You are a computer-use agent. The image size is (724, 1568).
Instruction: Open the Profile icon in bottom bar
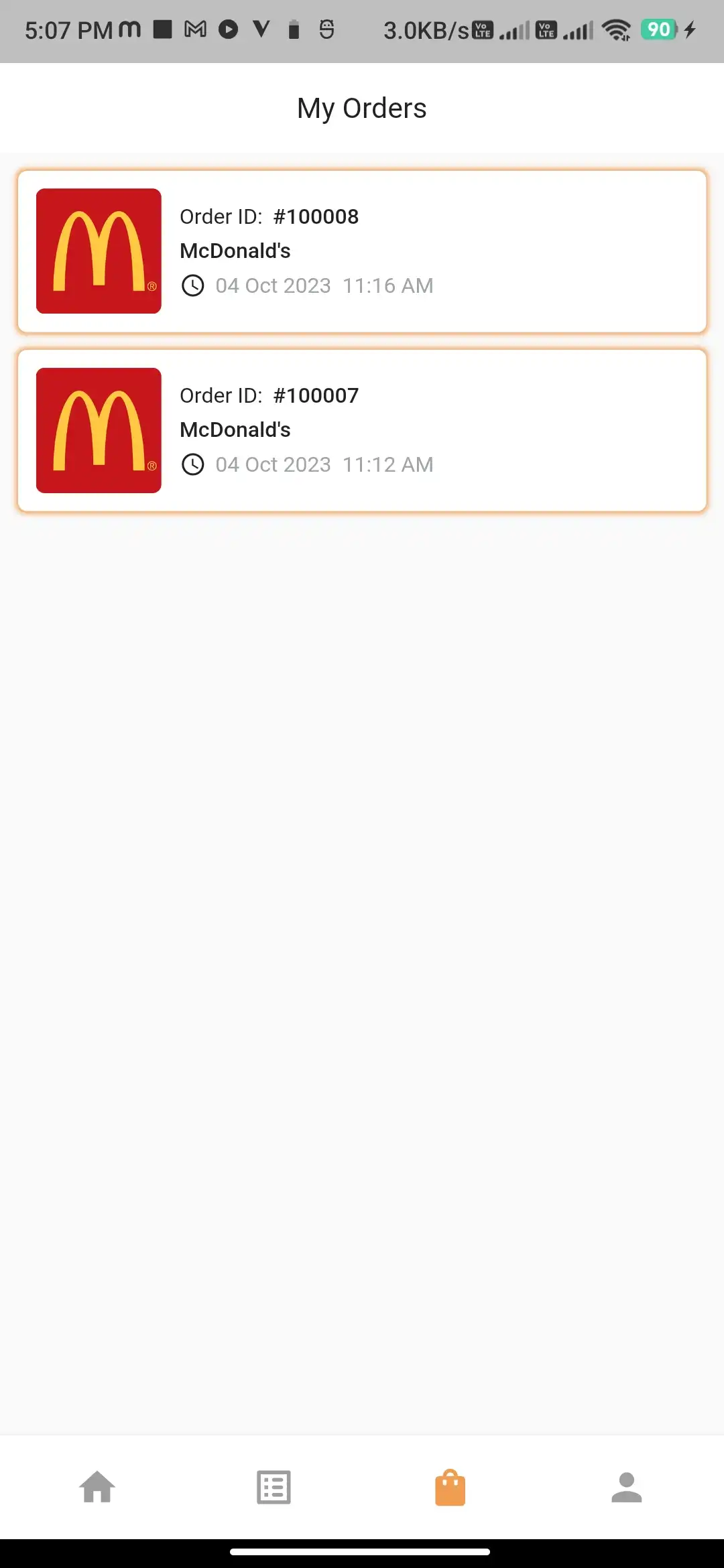[x=626, y=1486]
